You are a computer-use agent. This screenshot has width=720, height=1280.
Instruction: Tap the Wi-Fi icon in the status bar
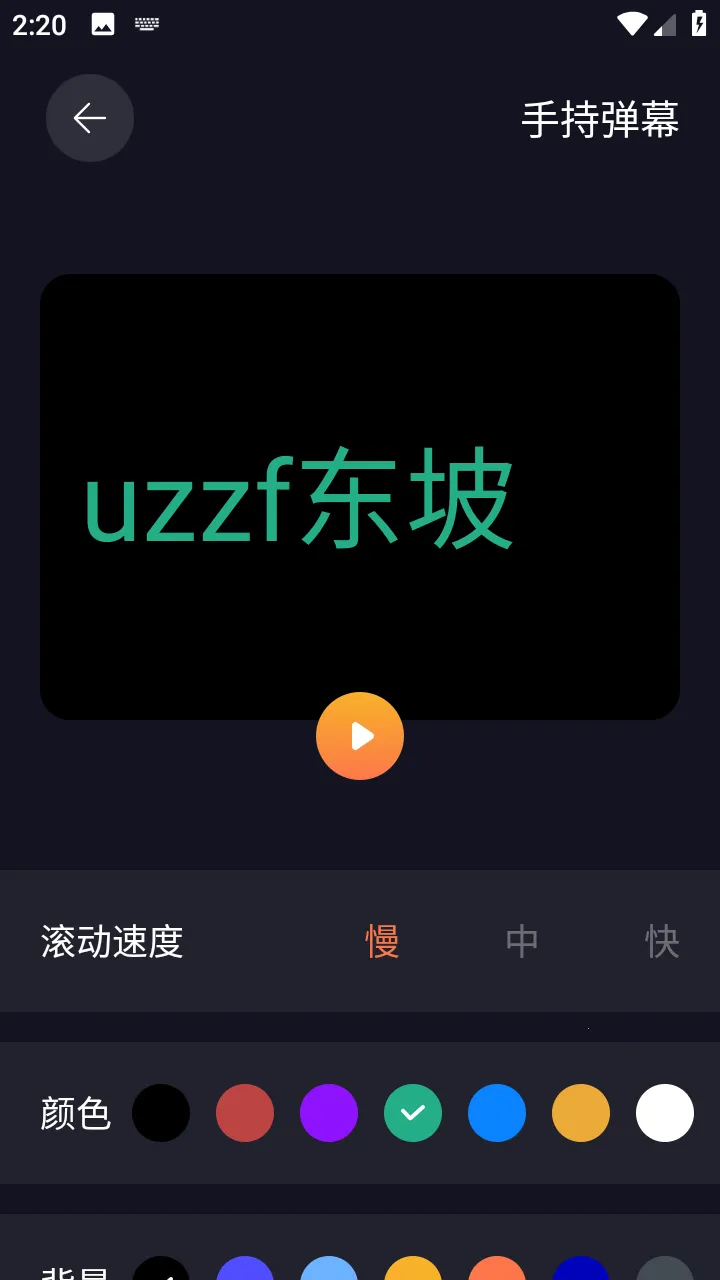tap(632, 23)
